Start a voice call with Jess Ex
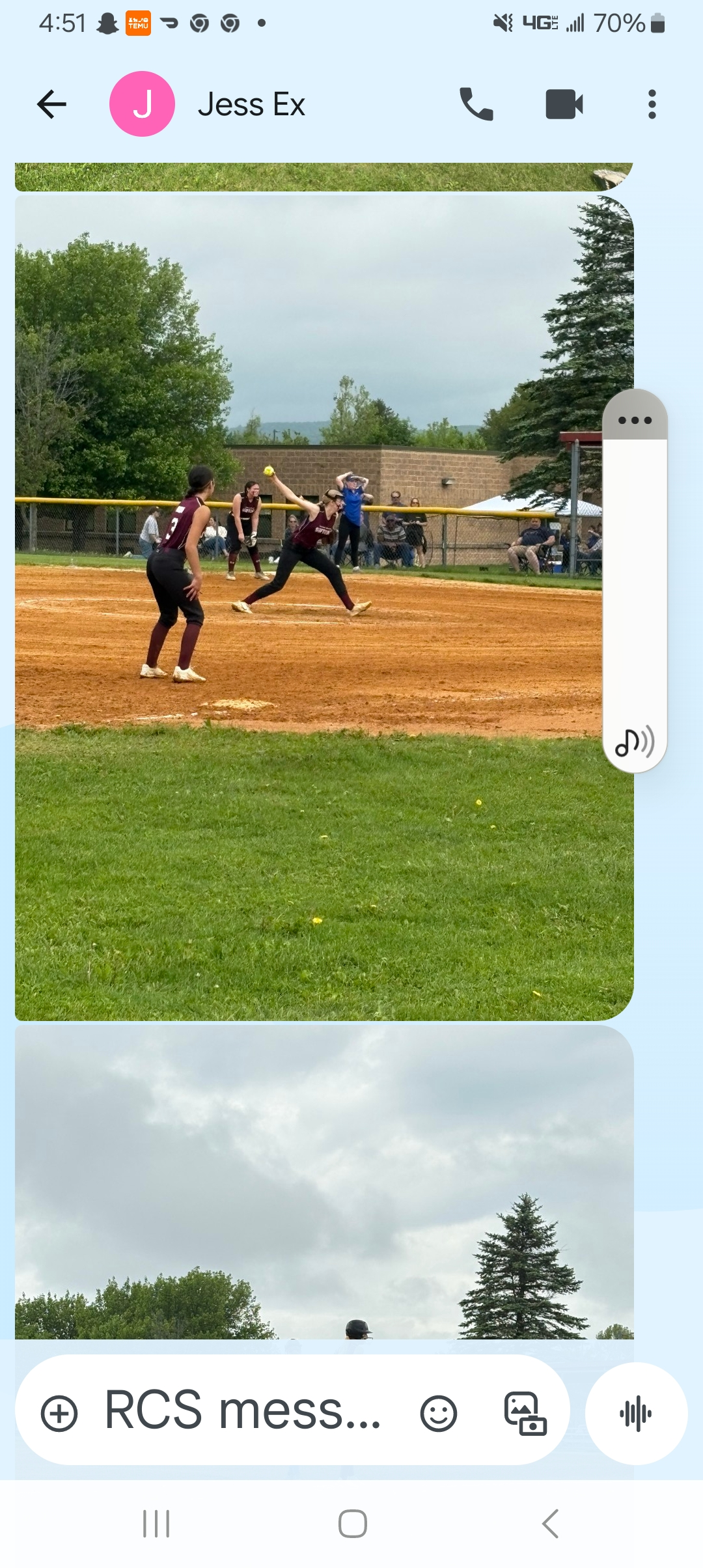703x1568 pixels. 476,104
